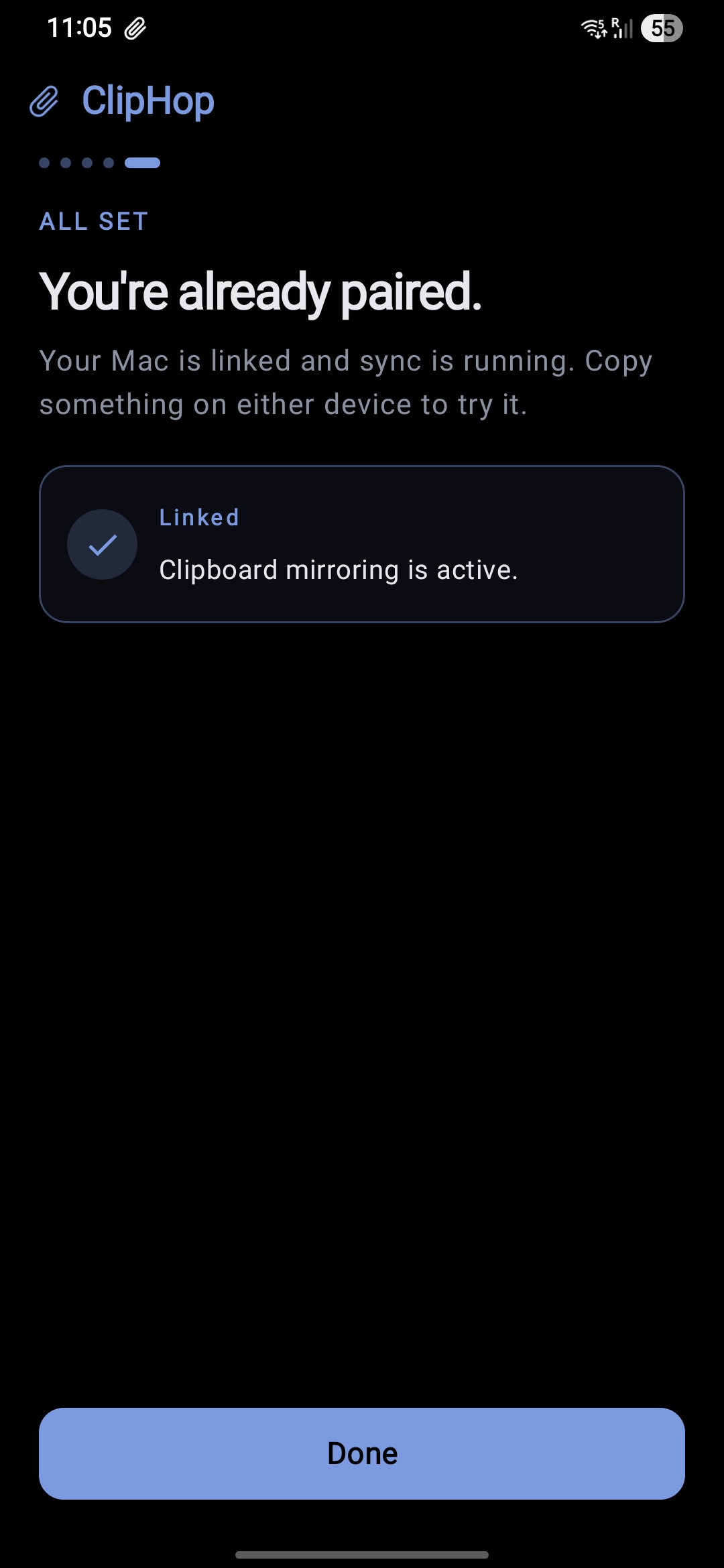Select the second onboarding step dot
Image resolution: width=724 pixels, height=1568 pixels.
(64, 162)
